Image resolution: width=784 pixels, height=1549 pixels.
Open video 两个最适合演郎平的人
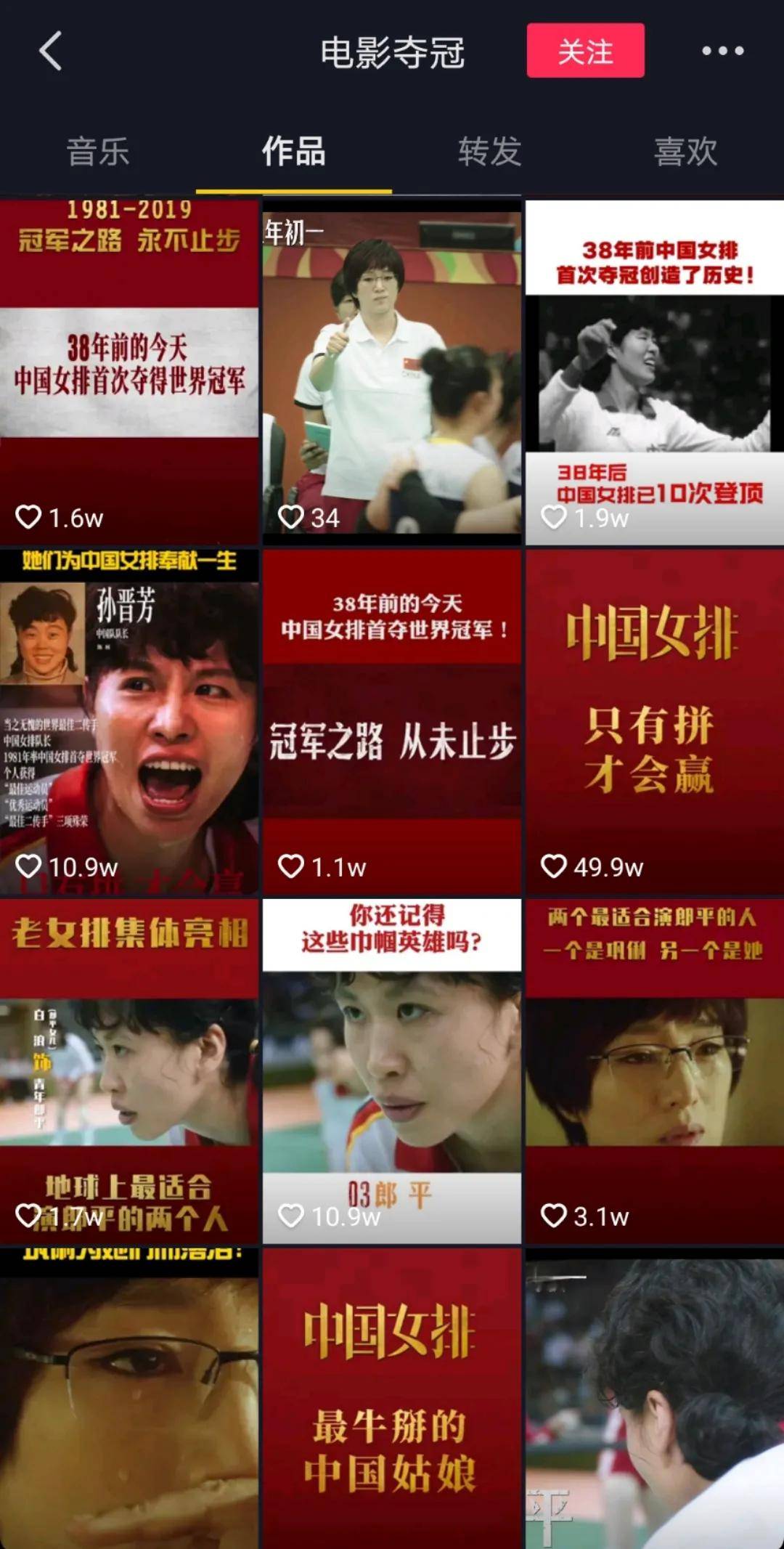point(655,1071)
